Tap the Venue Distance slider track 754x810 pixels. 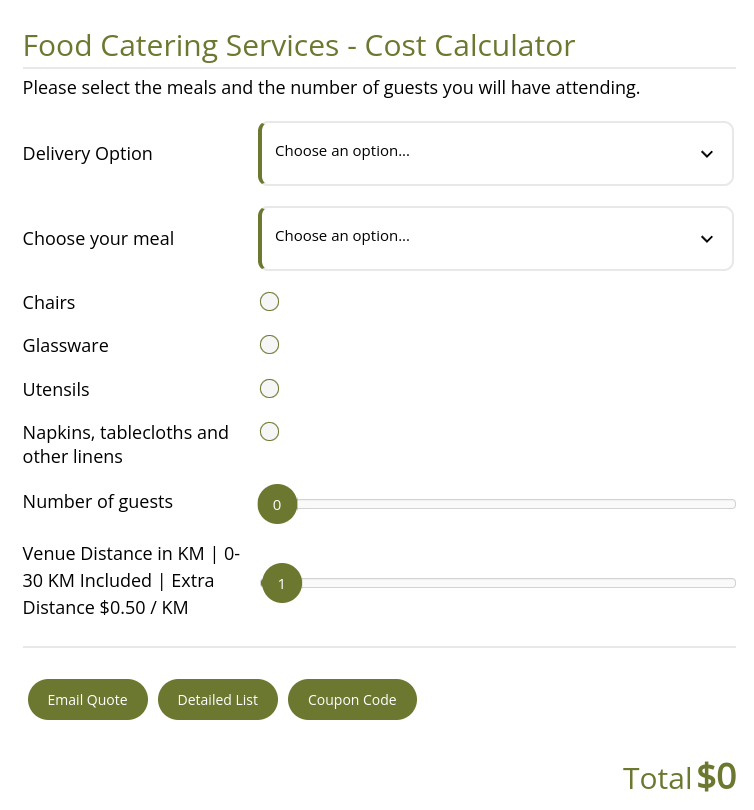click(x=498, y=583)
